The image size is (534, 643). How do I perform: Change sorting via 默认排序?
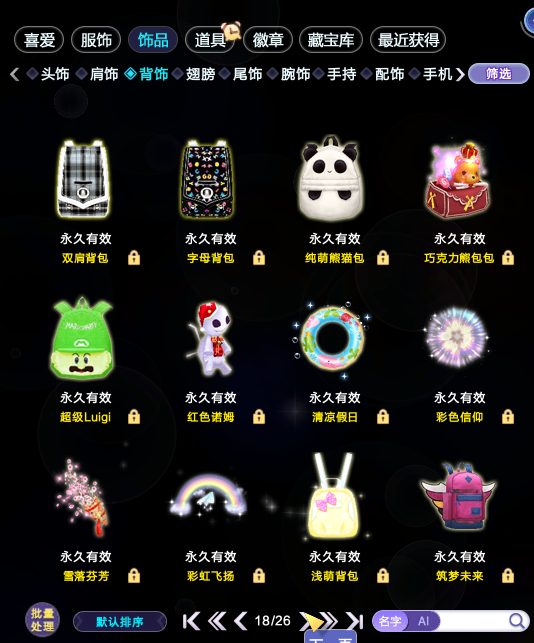click(x=120, y=622)
